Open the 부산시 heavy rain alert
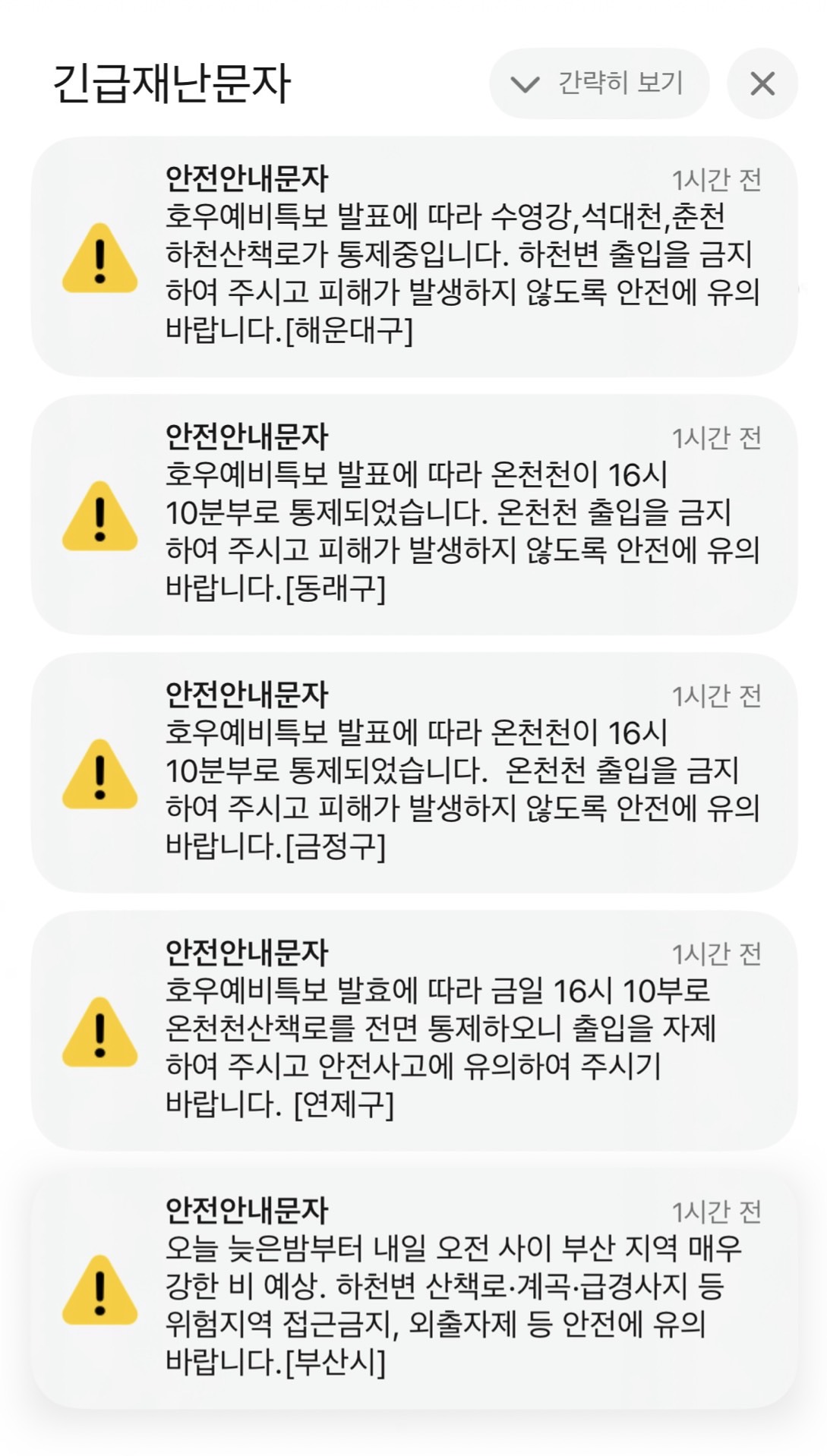Viewport: 827px width, 1456px height. pos(415,1289)
